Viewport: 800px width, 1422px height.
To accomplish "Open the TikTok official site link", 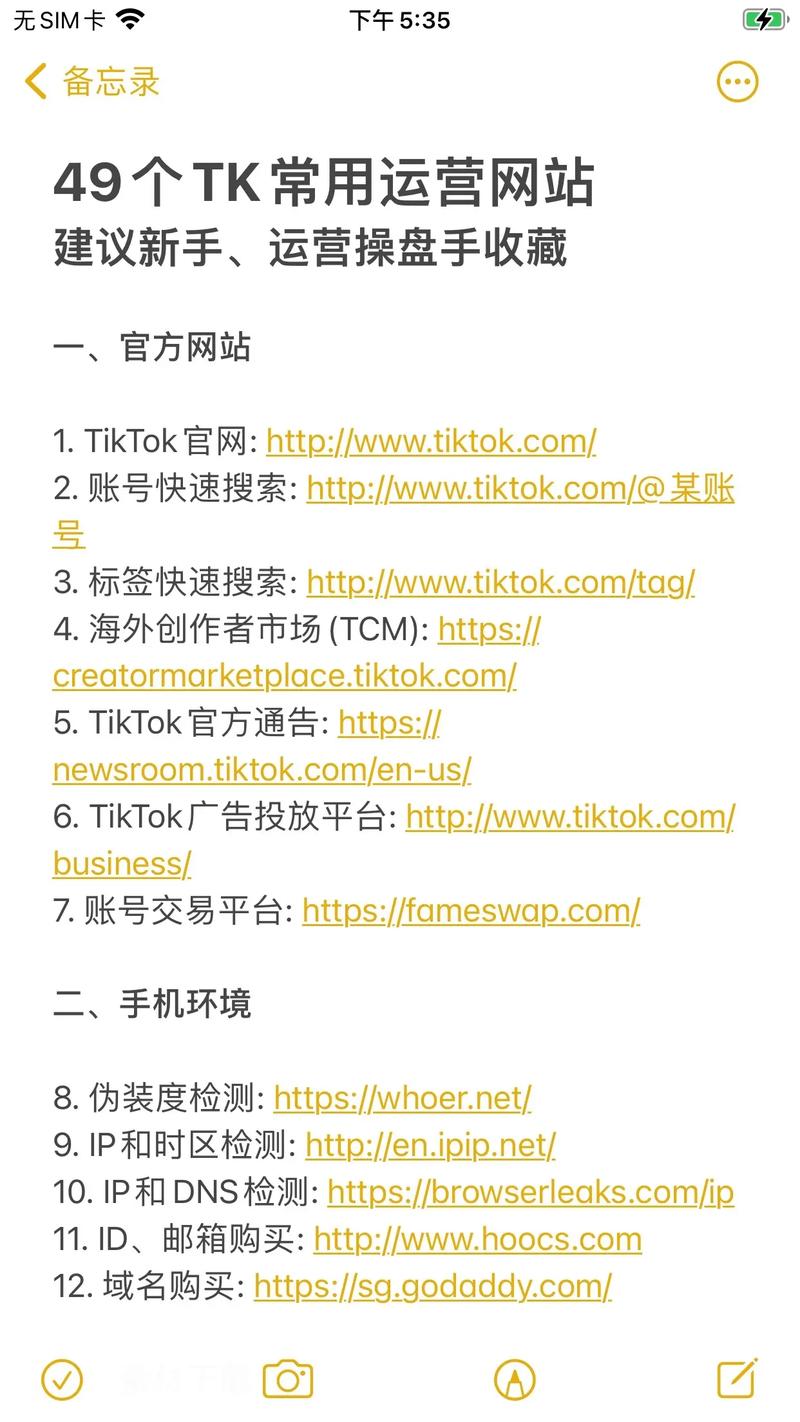I will pyautogui.click(x=428, y=441).
